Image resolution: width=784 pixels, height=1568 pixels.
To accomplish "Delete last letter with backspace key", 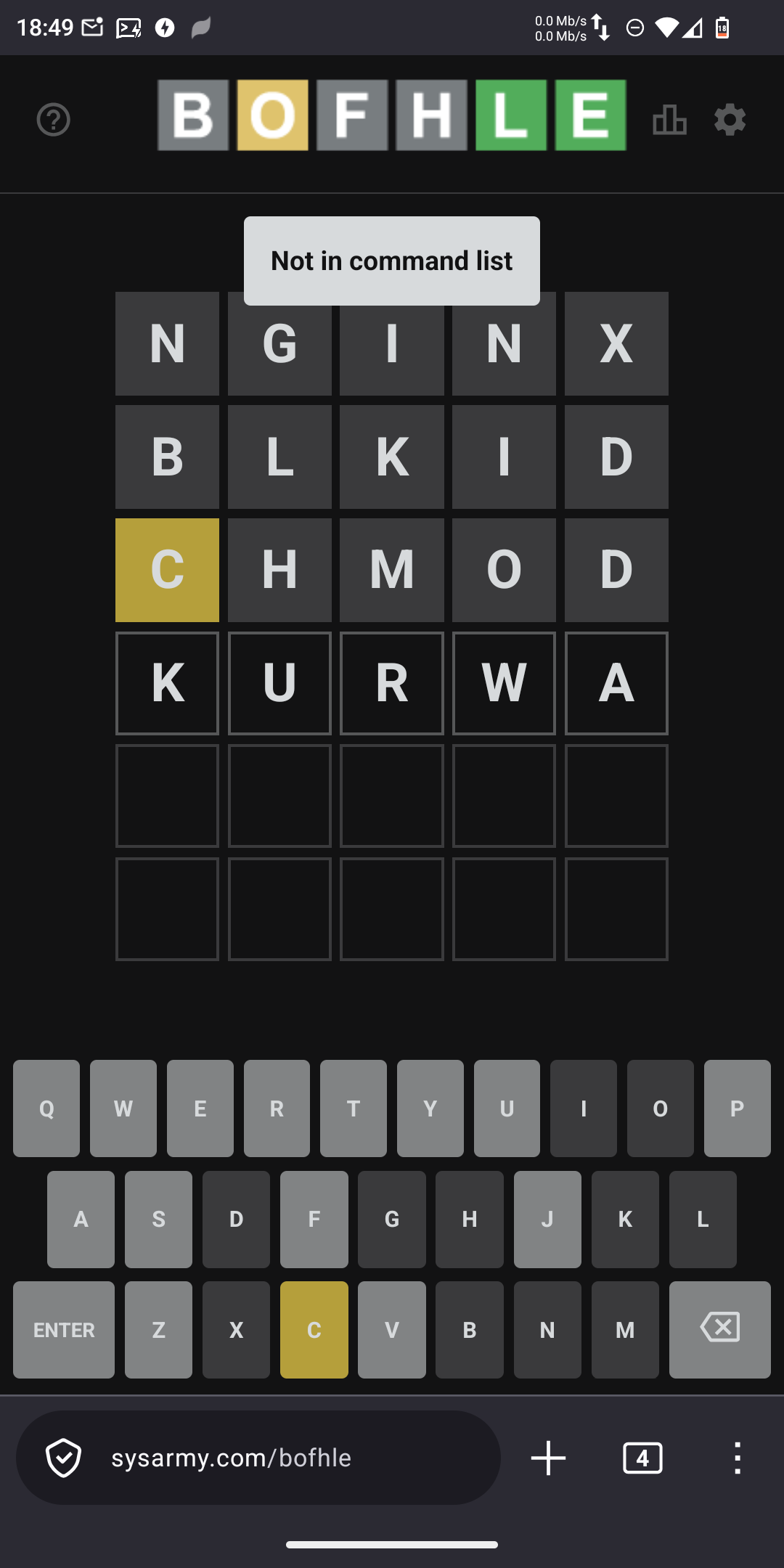I will point(719,1329).
